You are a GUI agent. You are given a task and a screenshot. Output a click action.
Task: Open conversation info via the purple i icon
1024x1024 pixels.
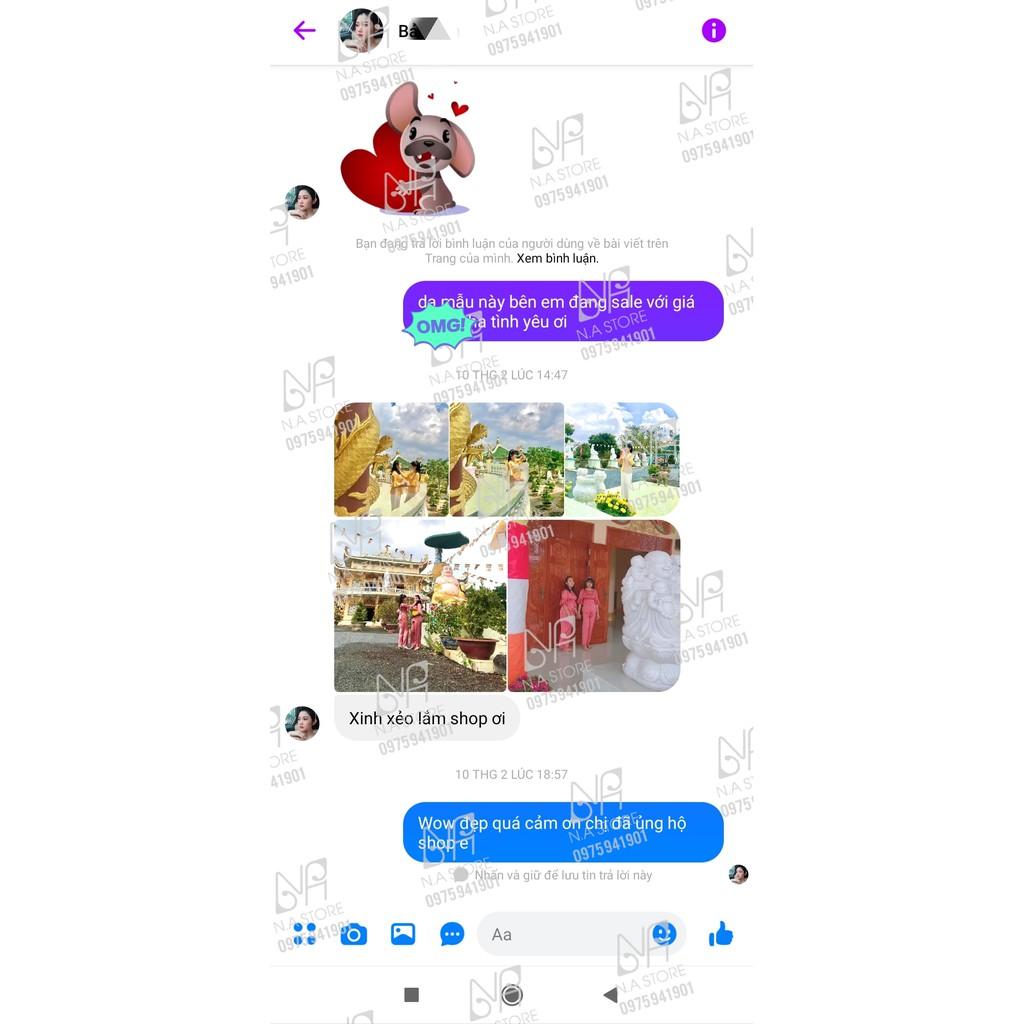click(x=713, y=31)
